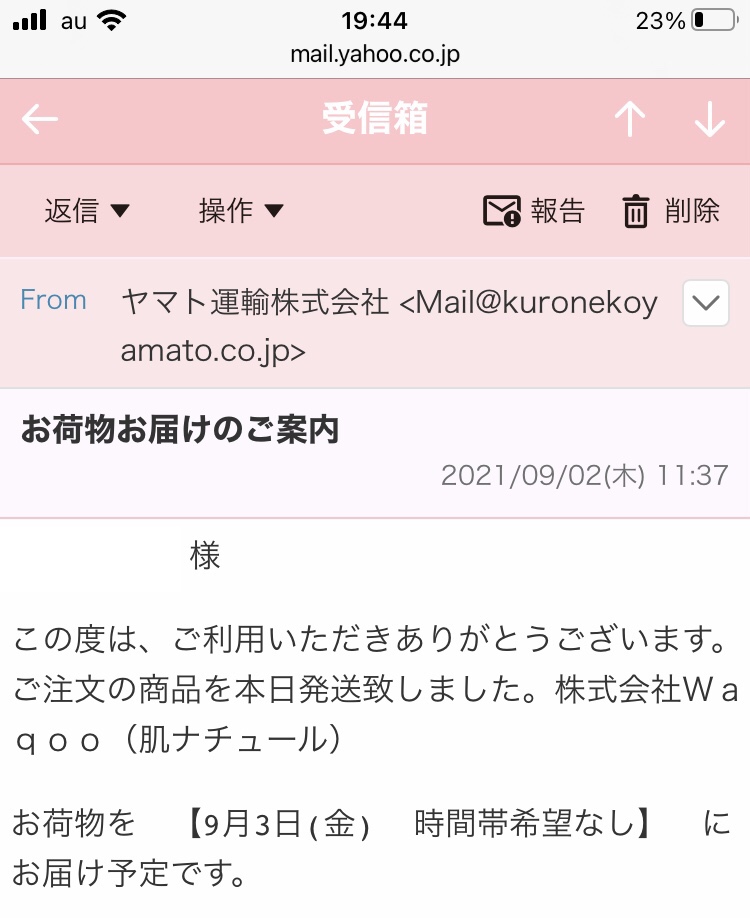The image size is (750, 918).
Task: Report this email via 報告
Action: tap(534, 211)
